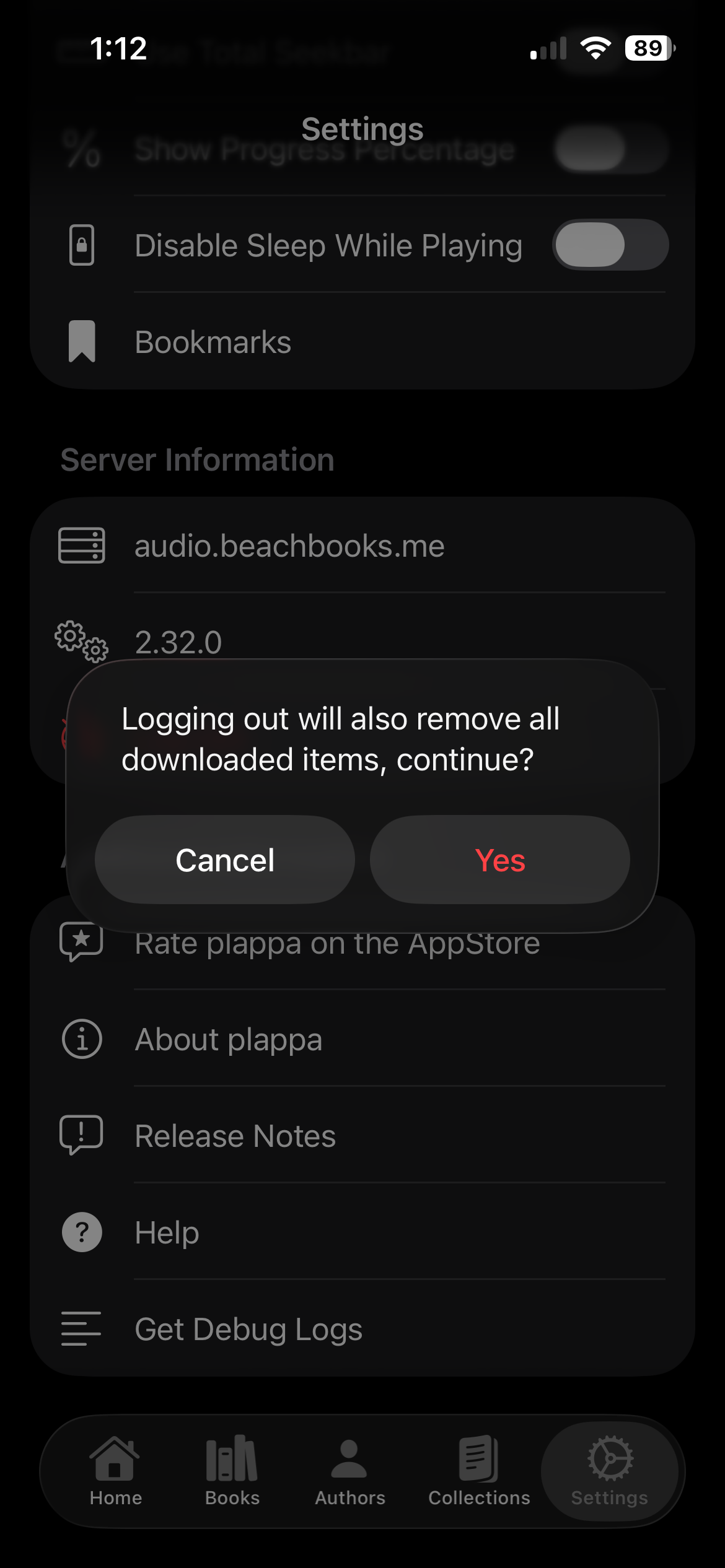Open the Help row
Screen dimensions: 725x1568
[362, 1232]
